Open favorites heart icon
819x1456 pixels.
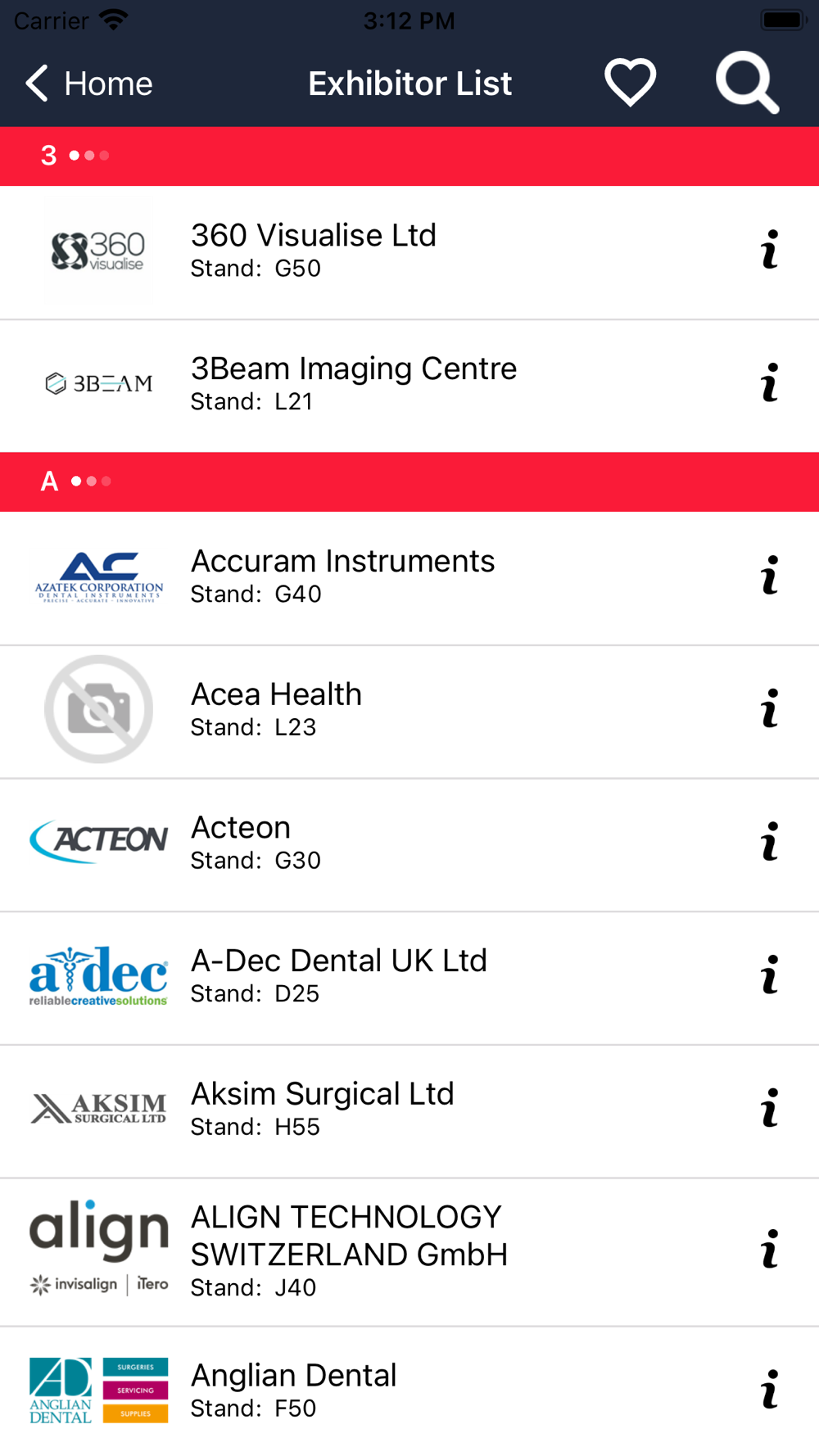(x=630, y=83)
